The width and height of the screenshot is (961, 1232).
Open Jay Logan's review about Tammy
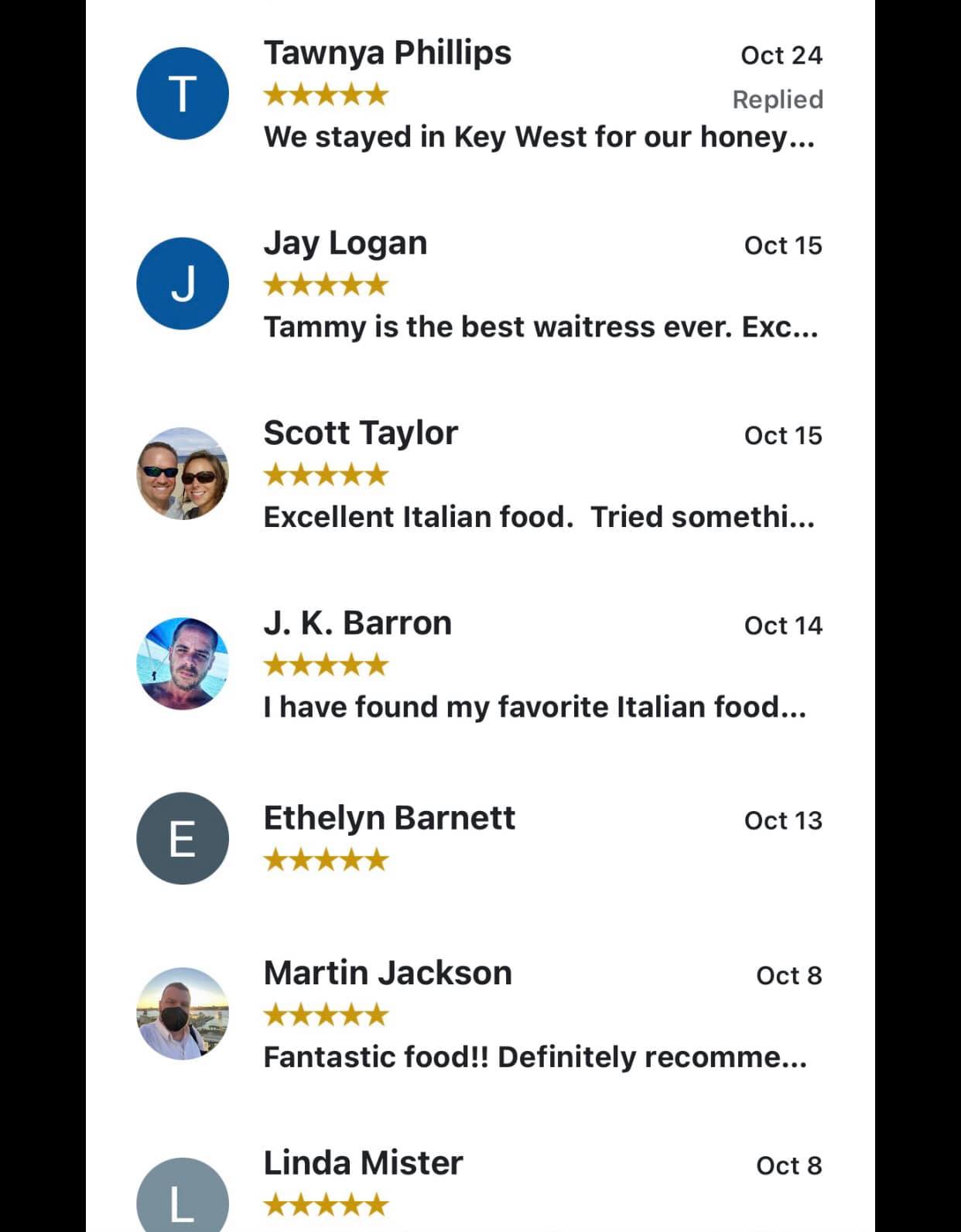point(540,327)
